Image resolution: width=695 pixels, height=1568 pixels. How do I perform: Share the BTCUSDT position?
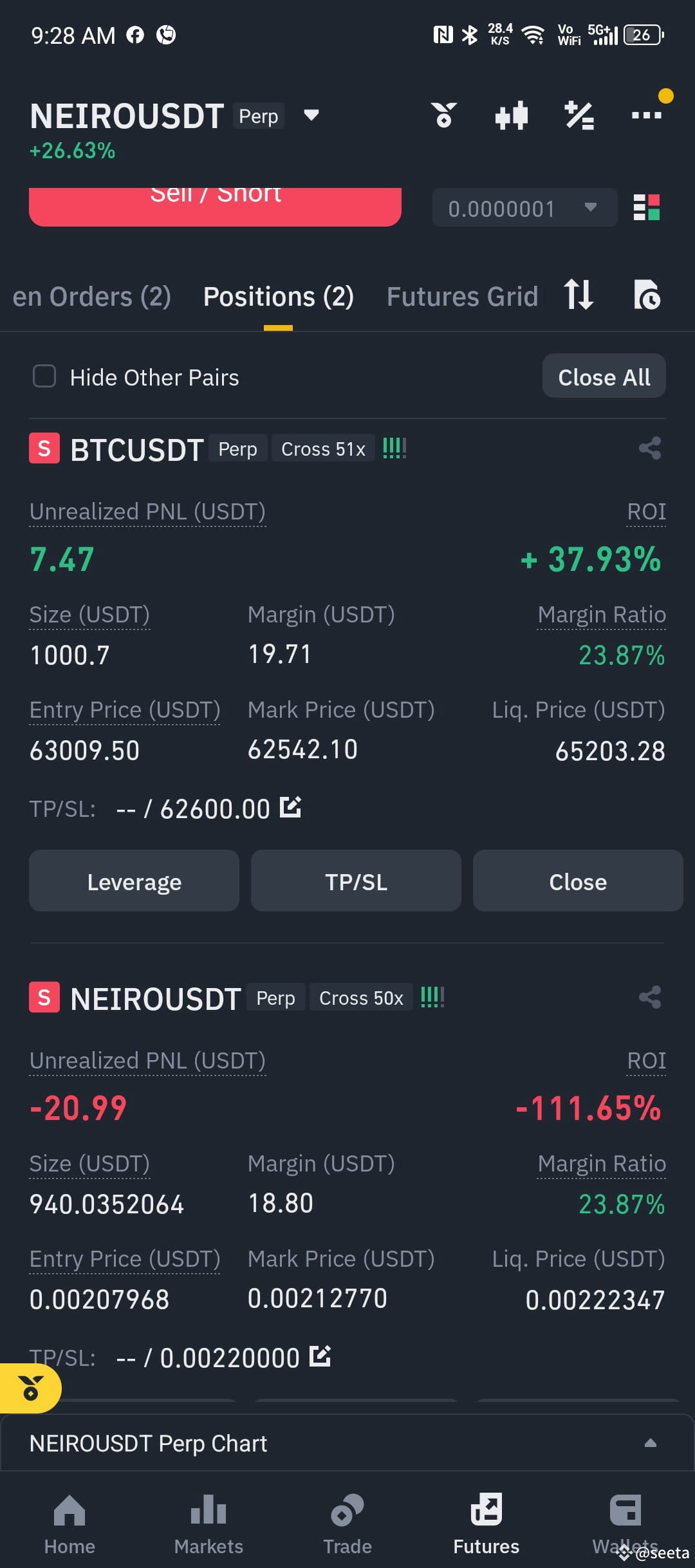pyautogui.click(x=649, y=449)
